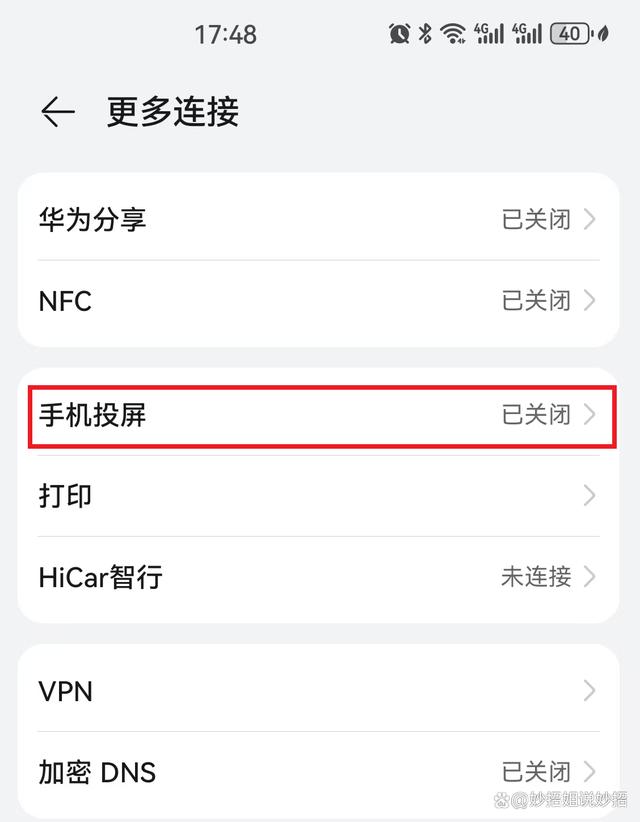Go back from 更多连接
This screenshot has width=640, height=822.
[58, 113]
